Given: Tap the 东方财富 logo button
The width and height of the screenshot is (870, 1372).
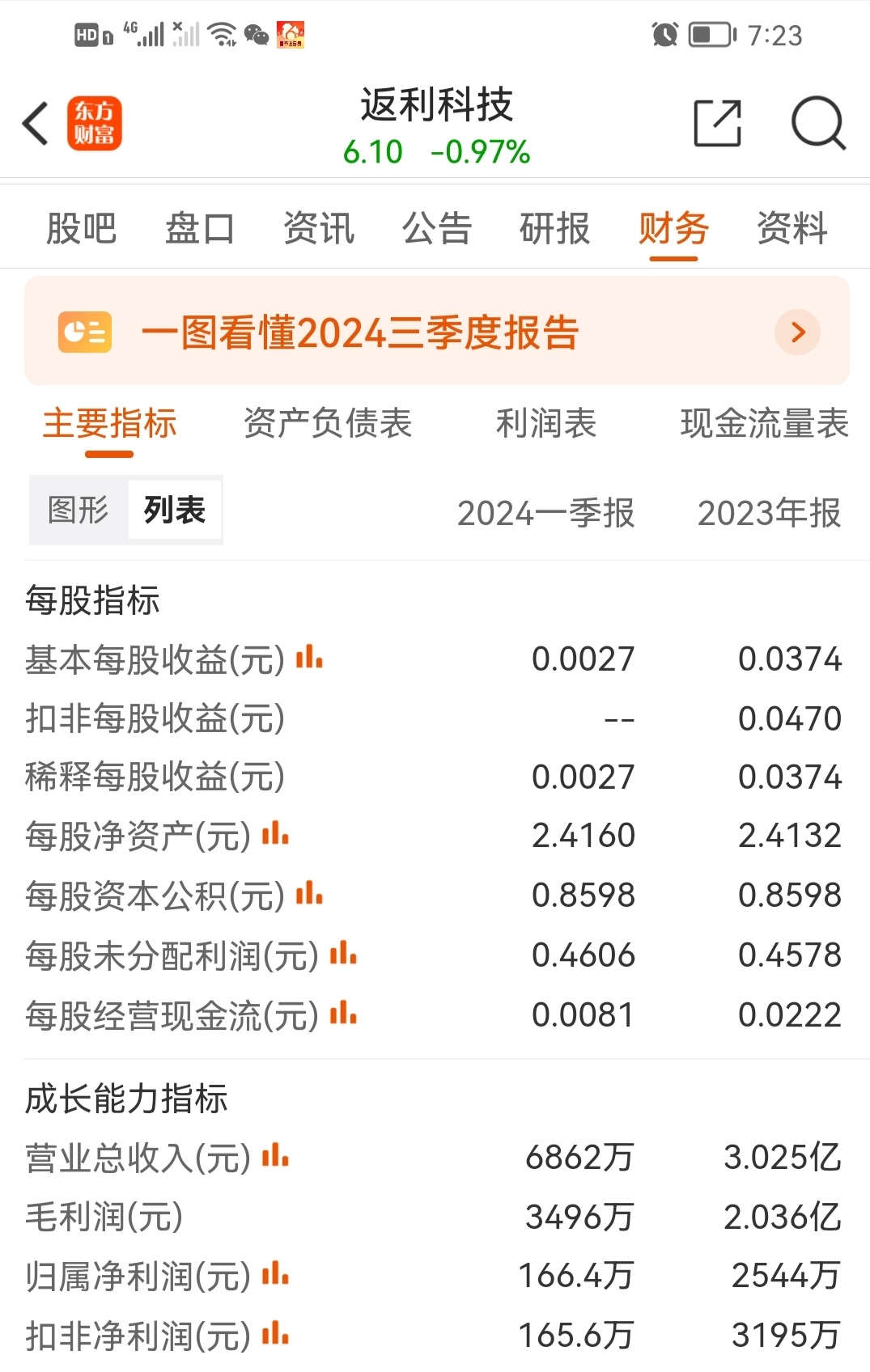Looking at the screenshot, I should pyautogui.click(x=95, y=124).
